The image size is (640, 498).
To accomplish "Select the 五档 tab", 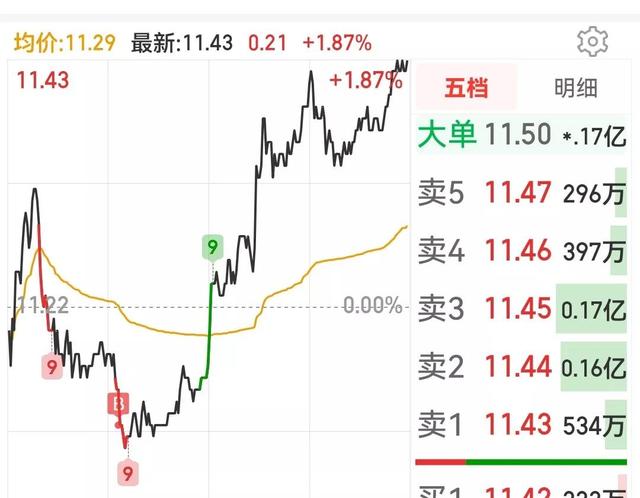I will 466,88.
